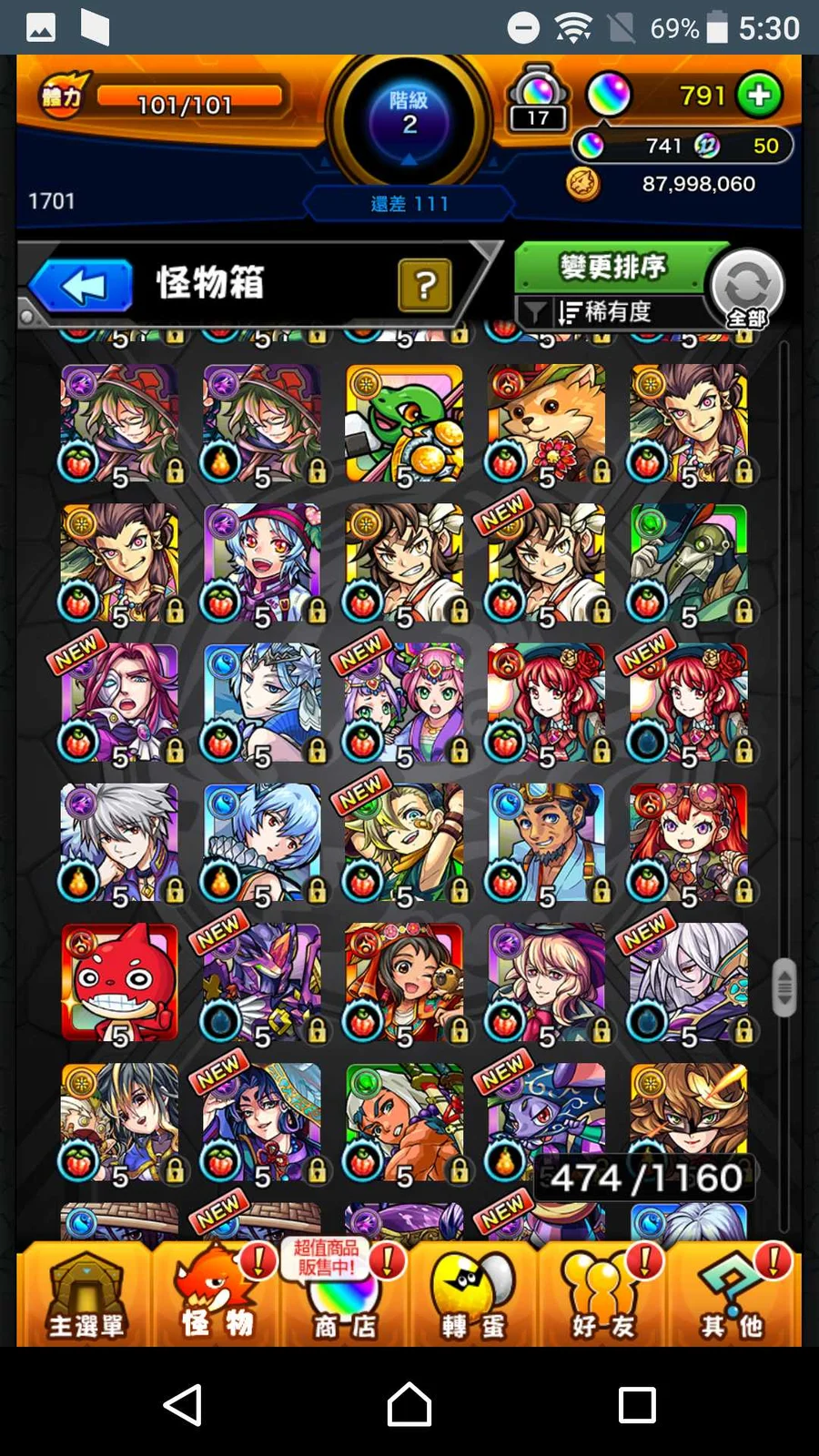The height and width of the screenshot is (1456, 819).
Task: Open the 商店 shop tab
Action: tap(345, 1295)
